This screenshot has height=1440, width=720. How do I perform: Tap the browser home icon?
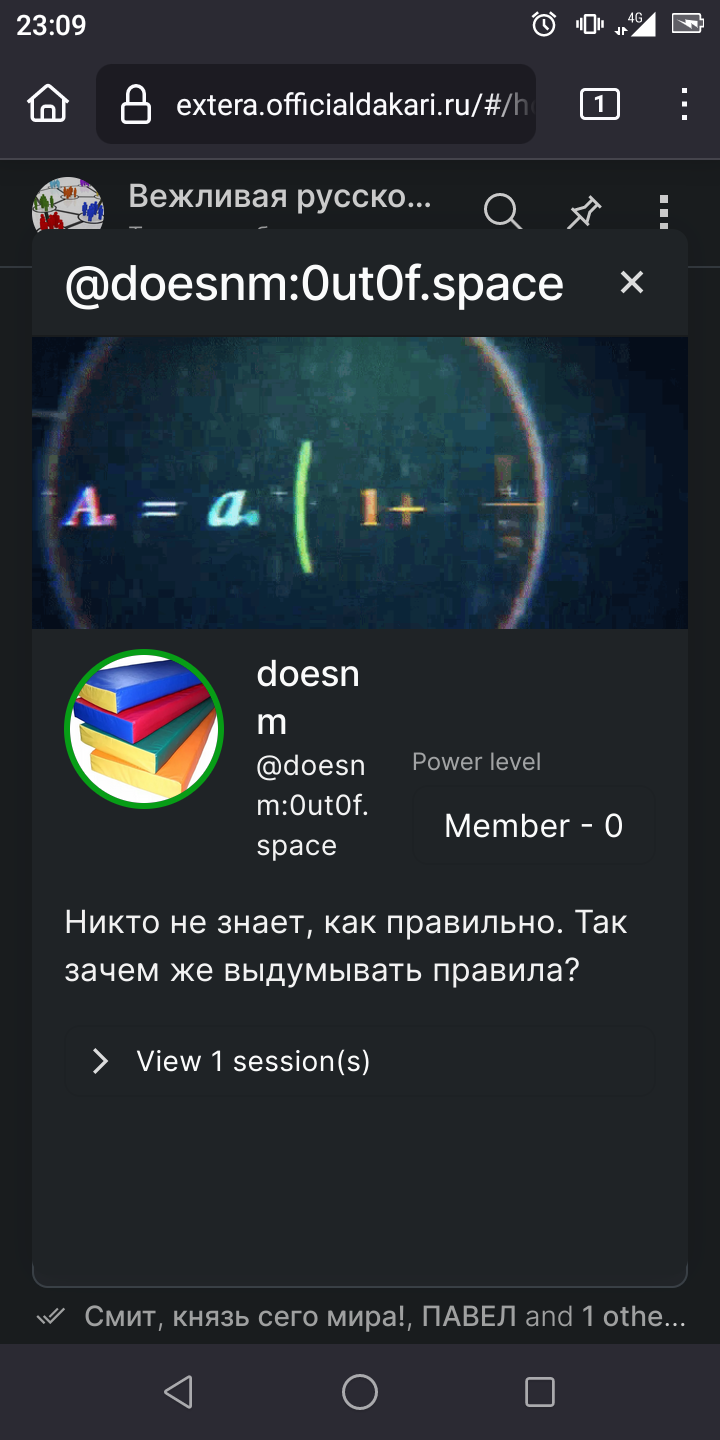click(x=48, y=104)
